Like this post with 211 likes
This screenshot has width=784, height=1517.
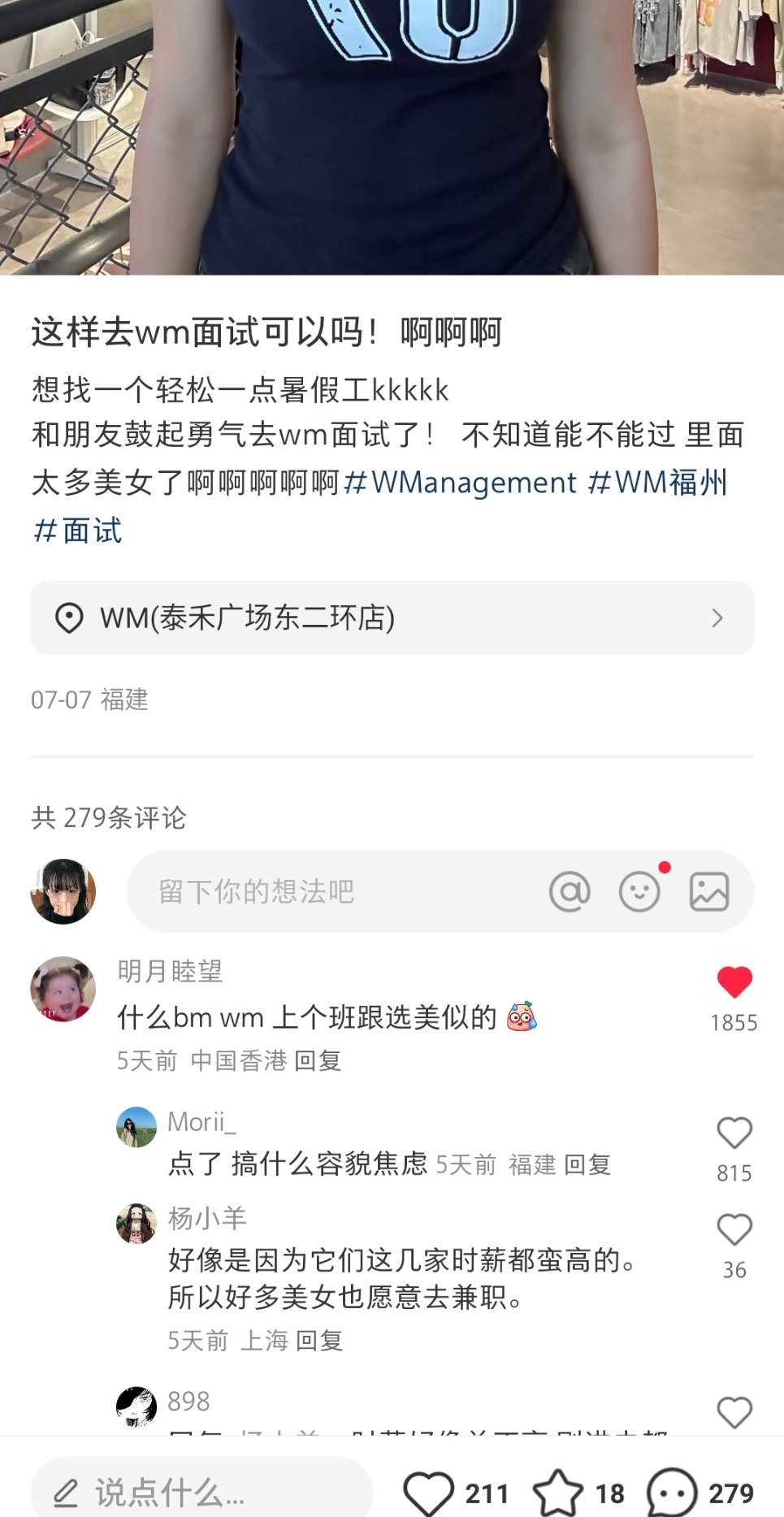429,1493
